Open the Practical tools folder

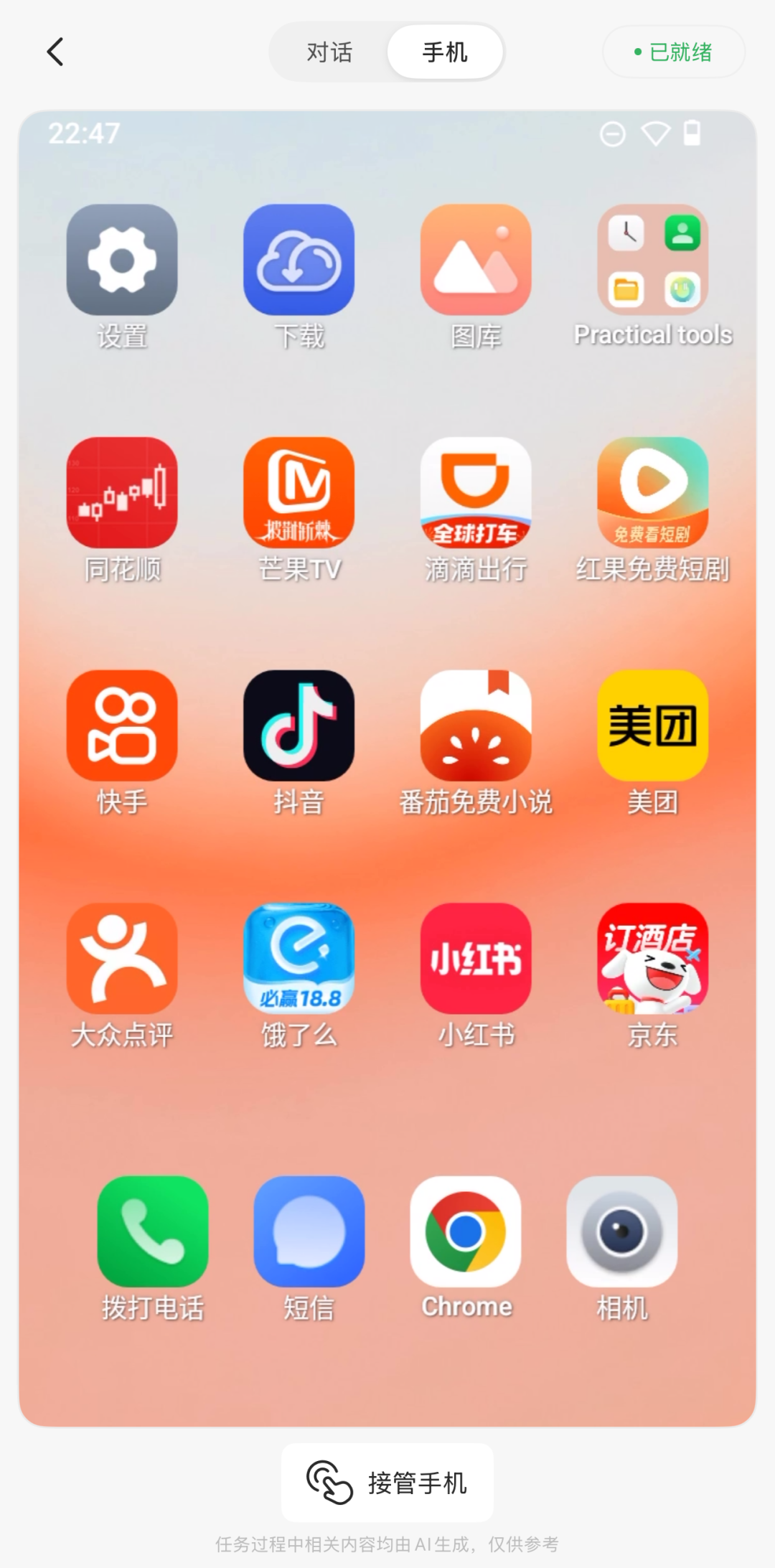(x=652, y=260)
